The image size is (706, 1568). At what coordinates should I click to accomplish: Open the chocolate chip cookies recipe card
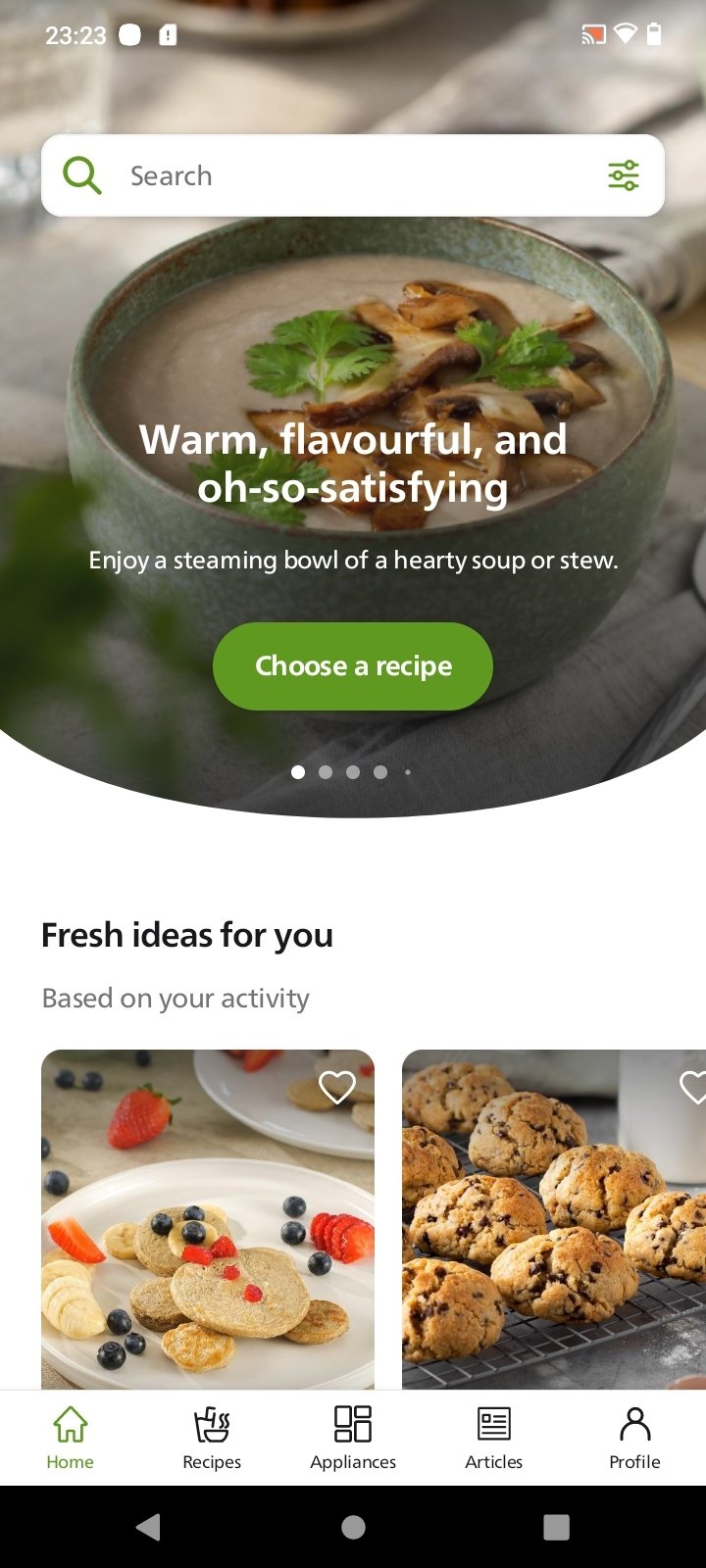click(x=554, y=1219)
